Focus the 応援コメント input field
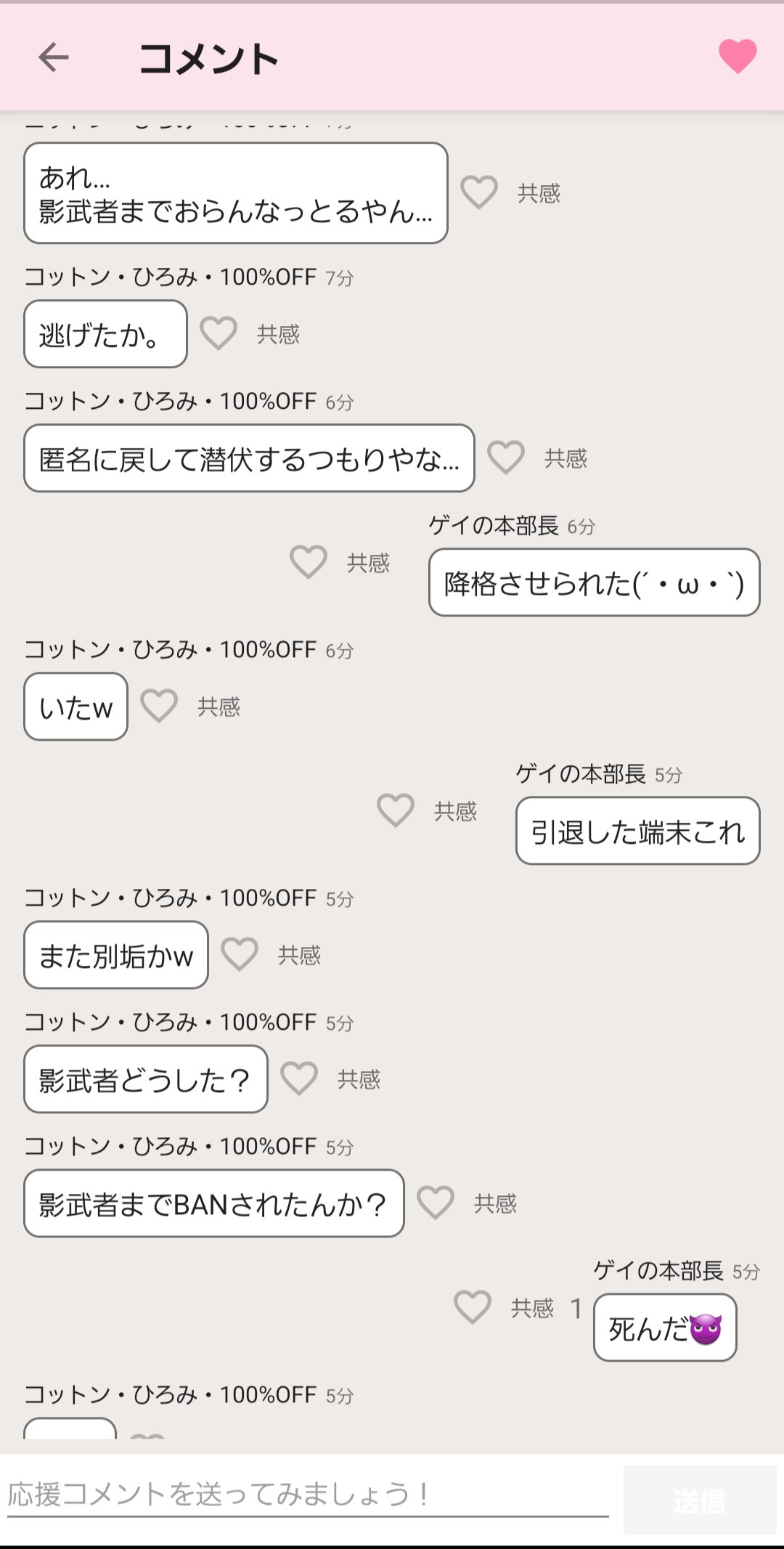Image resolution: width=784 pixels, height=1549 pixels. (308, 1495)
